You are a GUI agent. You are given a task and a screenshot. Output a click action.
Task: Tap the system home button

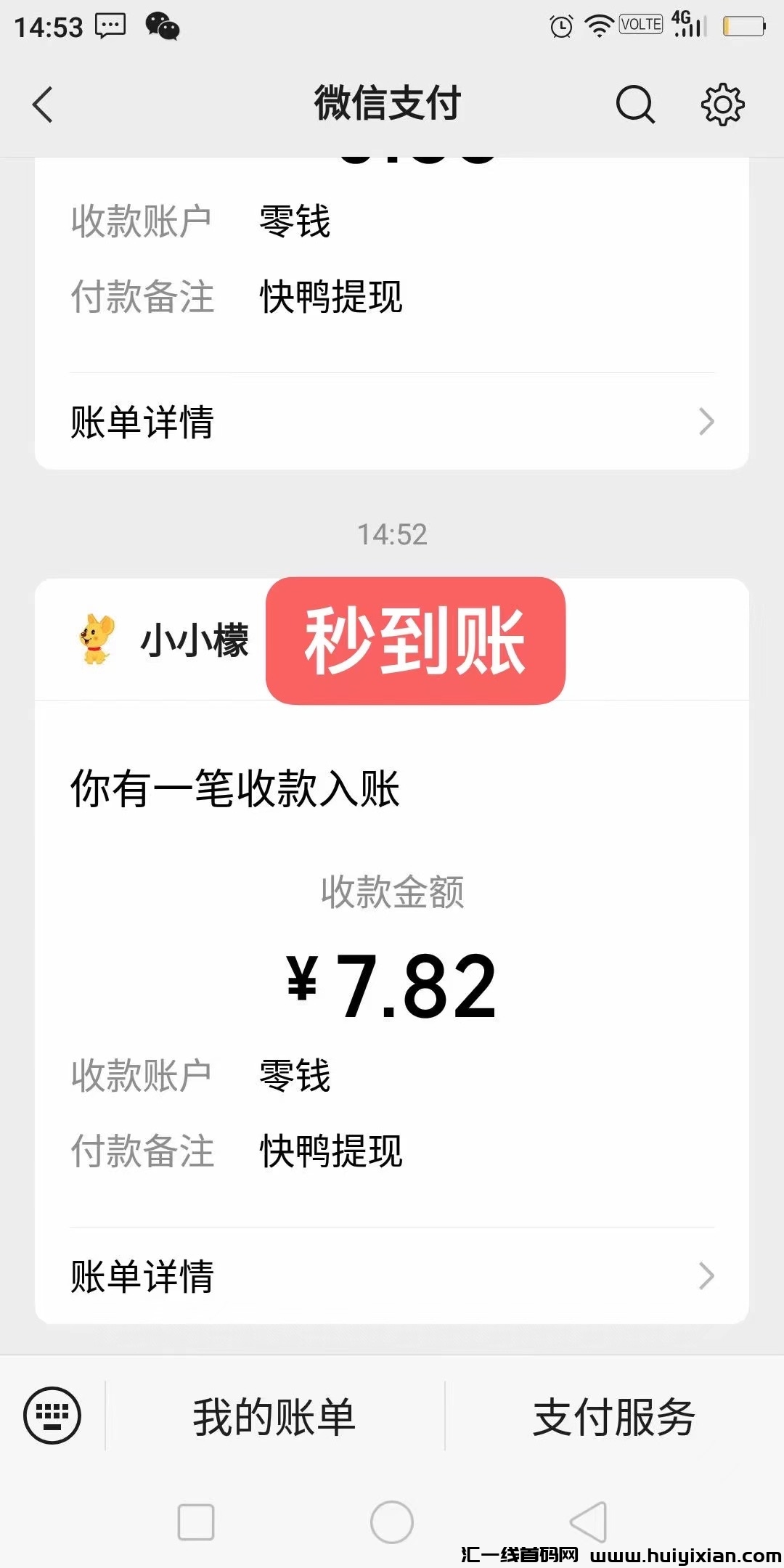(x=392, y=1522)
